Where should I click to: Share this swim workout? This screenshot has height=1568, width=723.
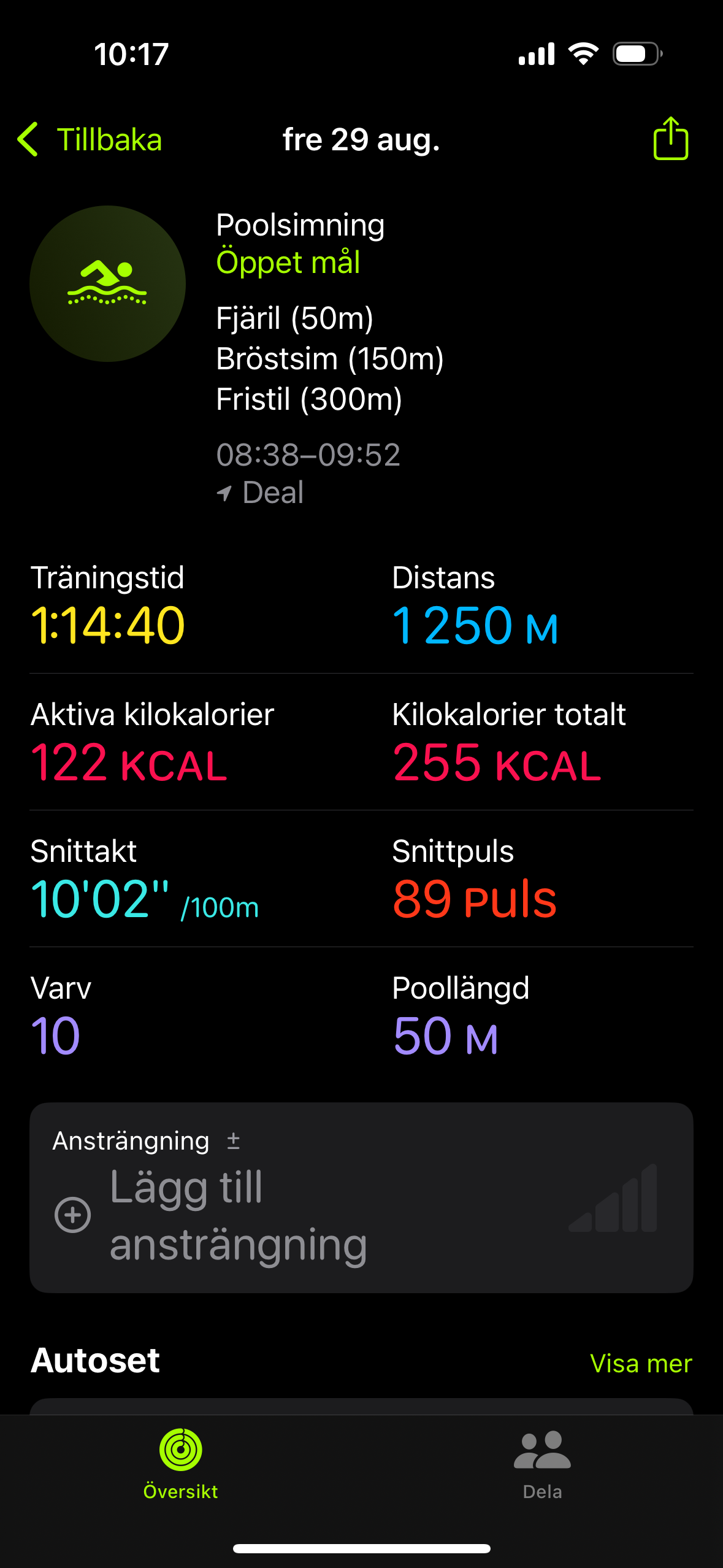[670, 139]
